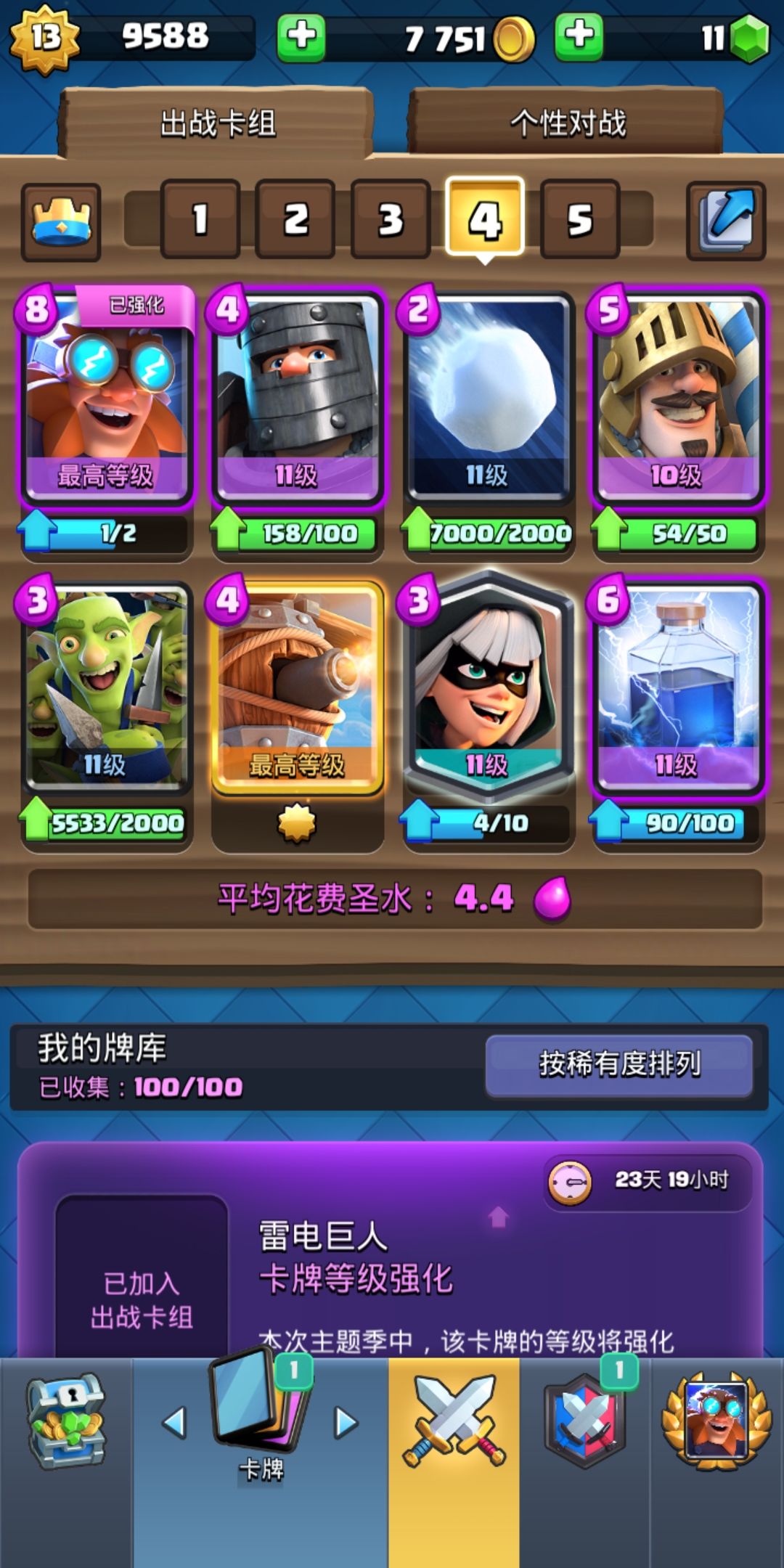Tap the 按稀有度排列 sort button
The width and height of the screenshot is (784, 1568).
[618, 1065]
